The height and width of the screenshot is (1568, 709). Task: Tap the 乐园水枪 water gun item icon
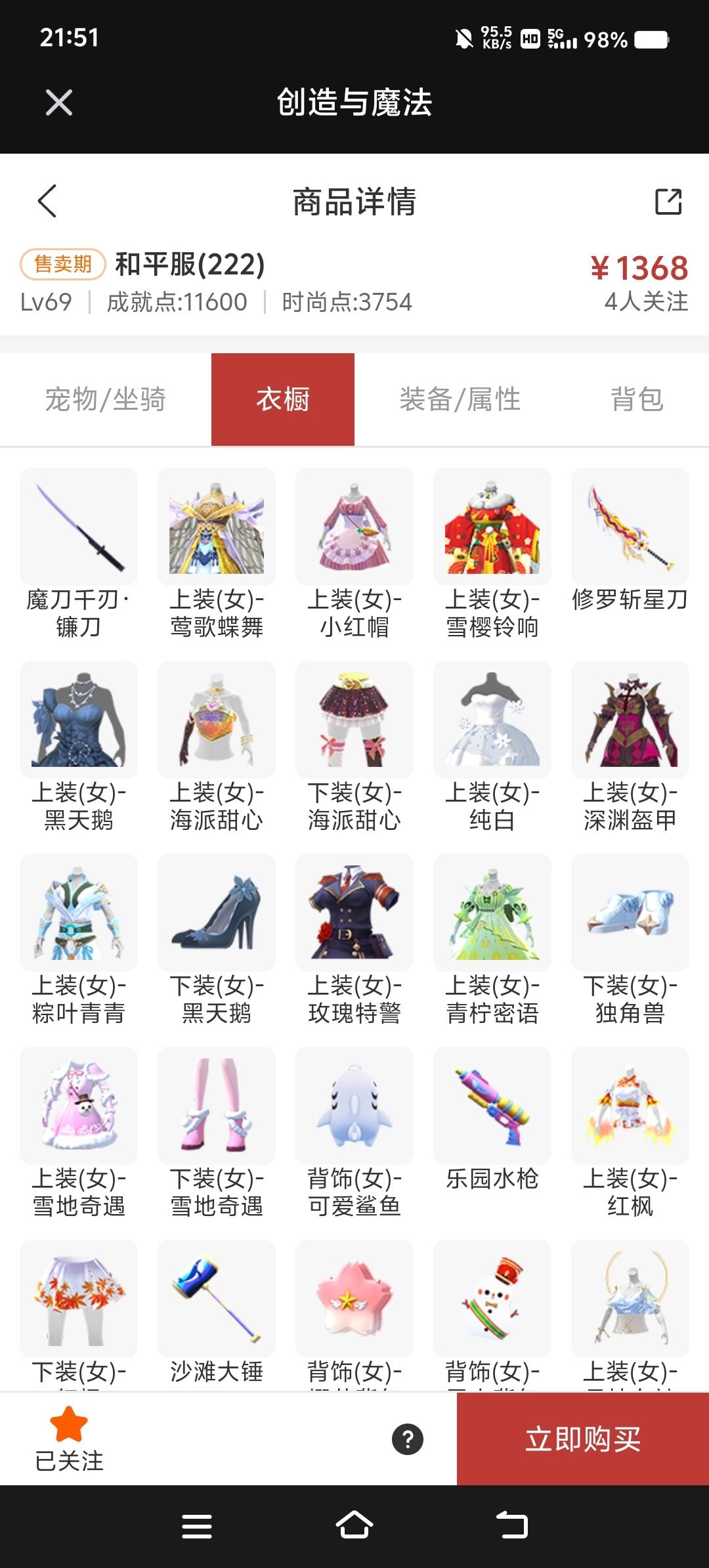[492, 1106]
